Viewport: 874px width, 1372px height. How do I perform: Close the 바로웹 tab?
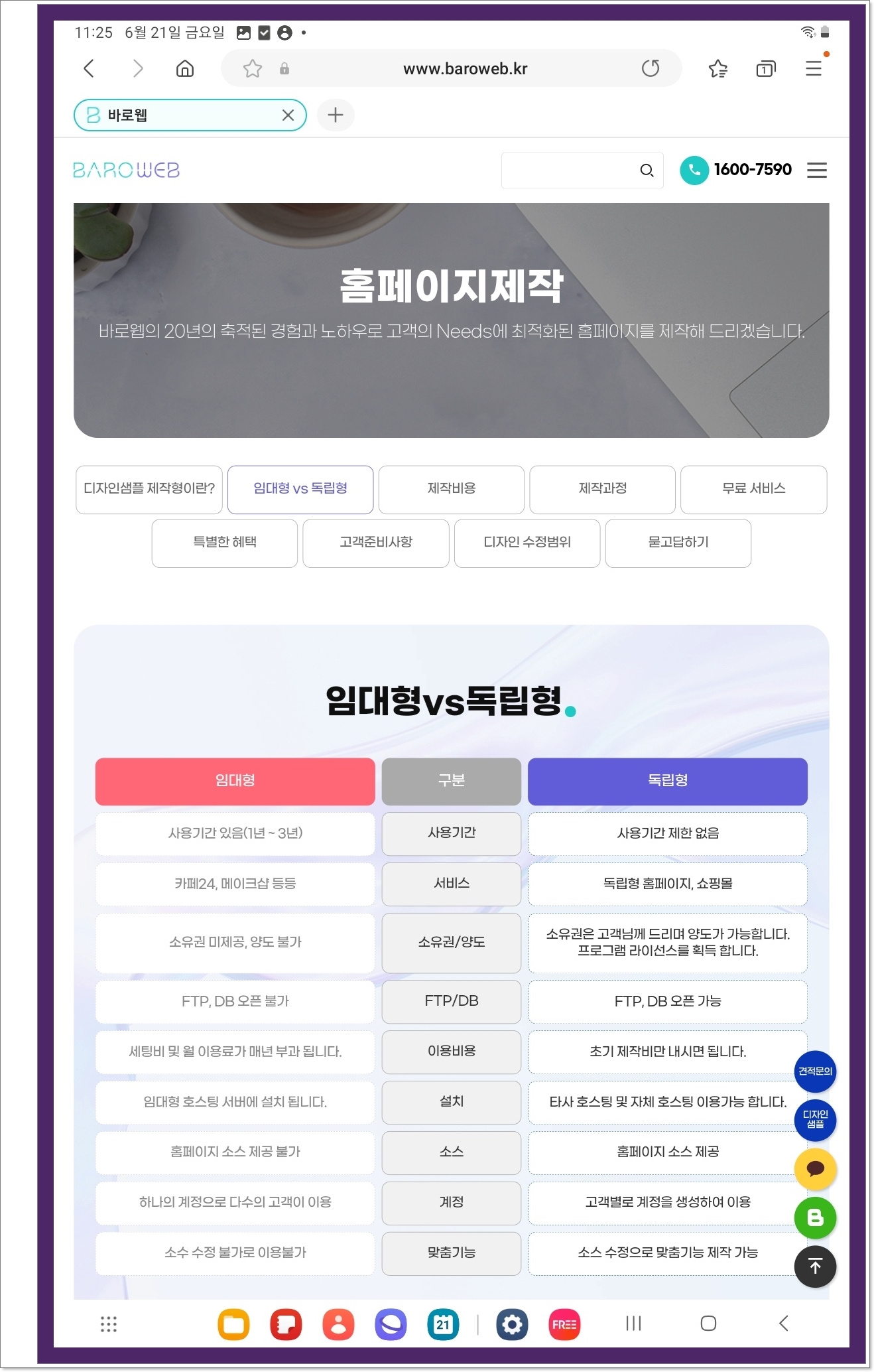(288, 115)
